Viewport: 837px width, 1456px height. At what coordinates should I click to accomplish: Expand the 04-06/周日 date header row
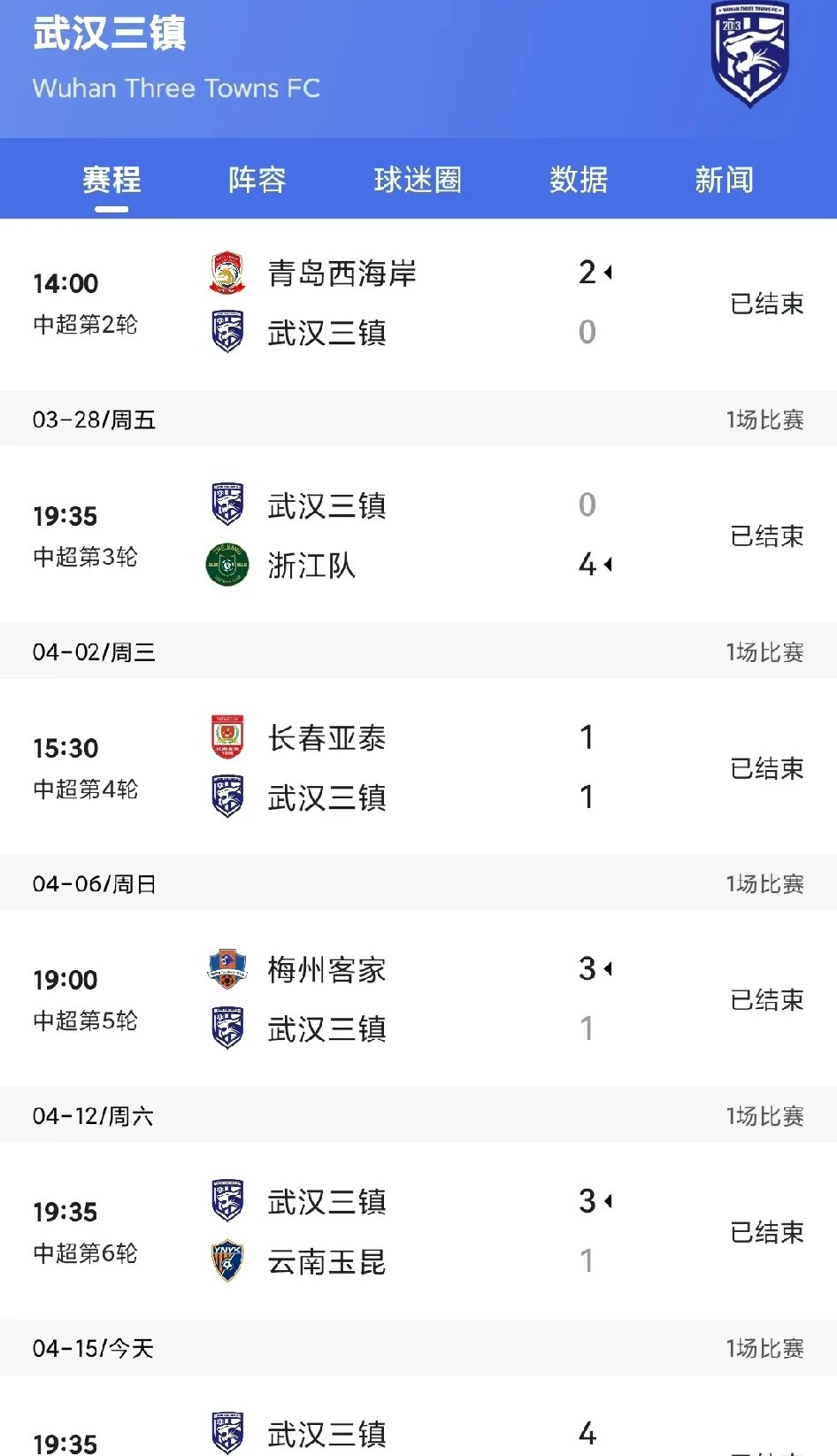tap(418, 882)
